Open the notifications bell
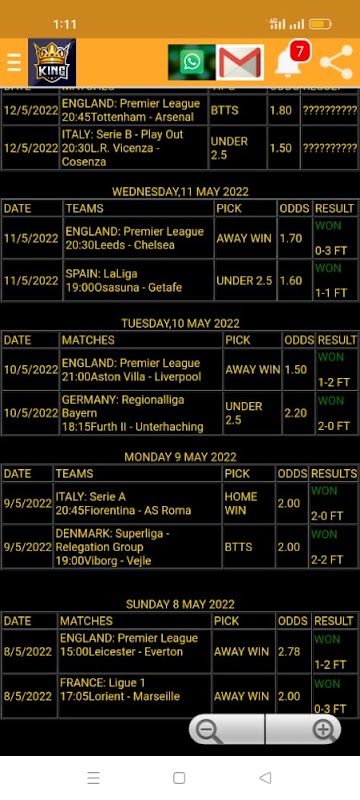Screen dimensions: 360x800 coord(291,61)
